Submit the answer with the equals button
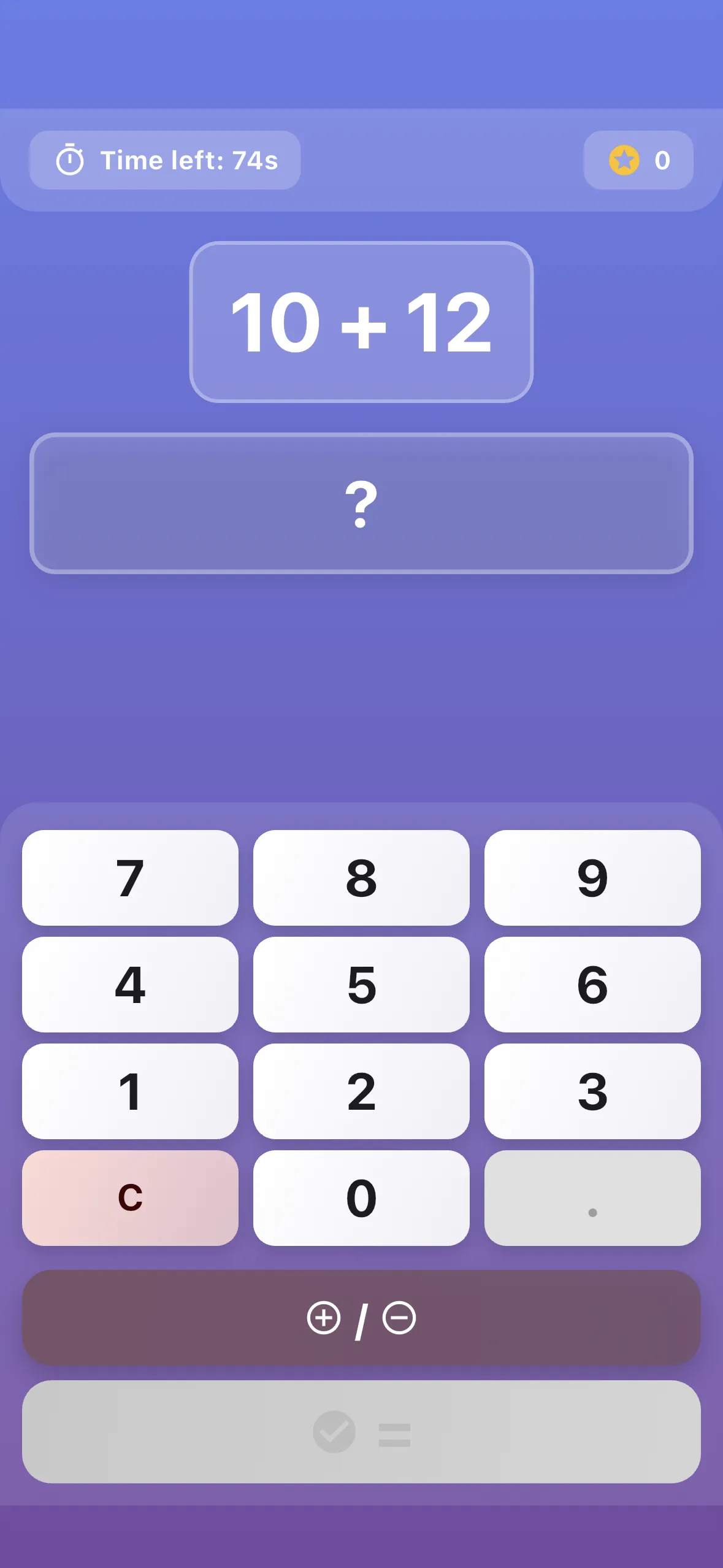 (x=361, y=1431)
